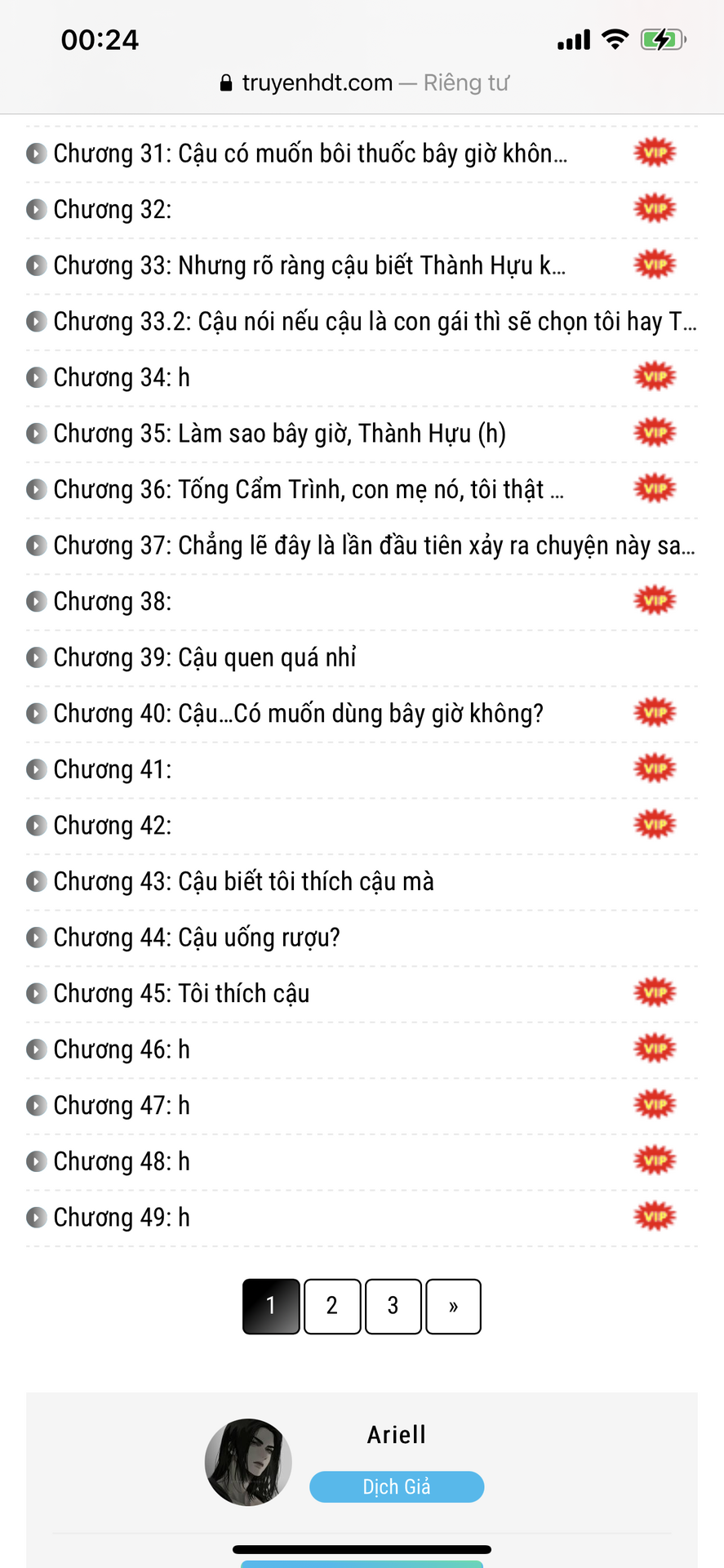Jump to the last page arrow
The height and width of the screenshot is (1568, 724).
pos(454,1306)
